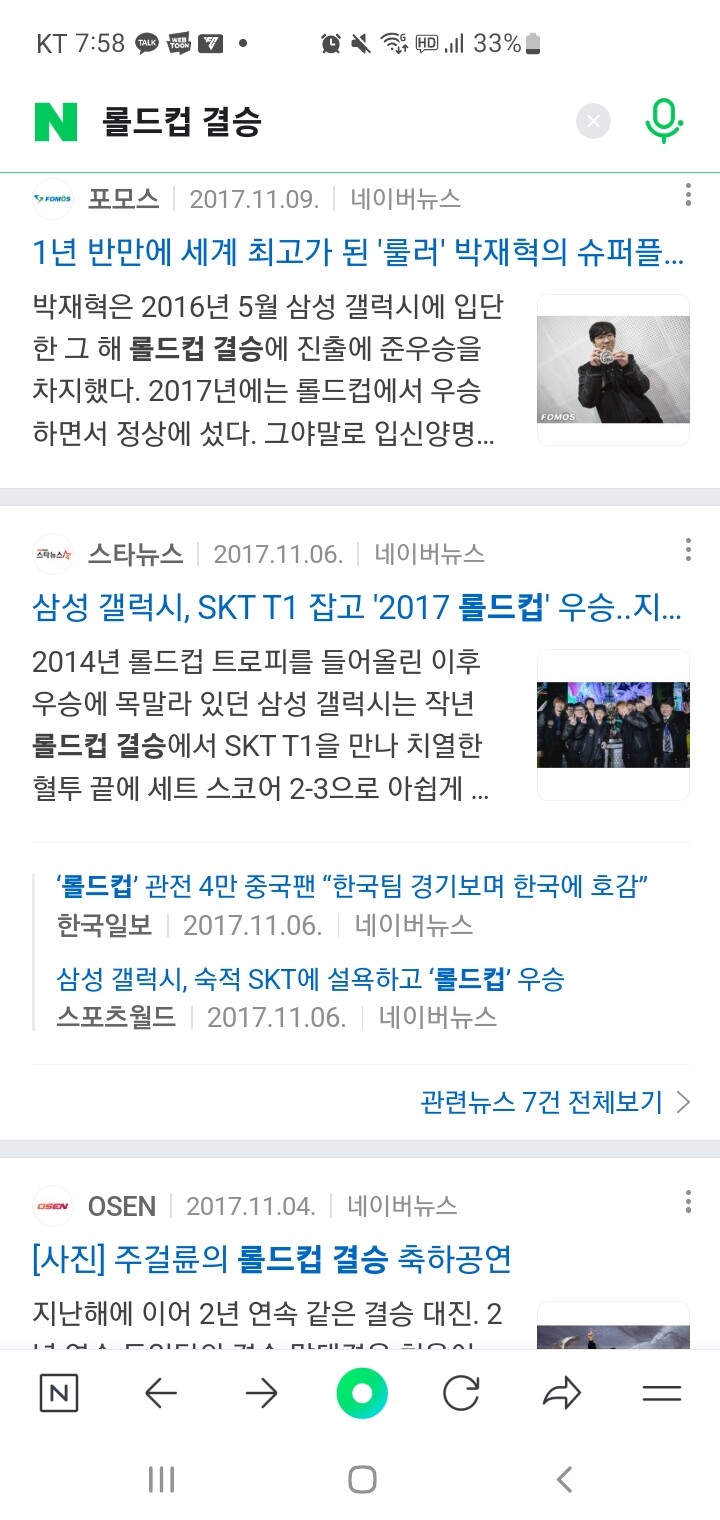Viewport: 720px width, 1520px height.
Task: Go forward to the next page
Action: click(261, 1393)
